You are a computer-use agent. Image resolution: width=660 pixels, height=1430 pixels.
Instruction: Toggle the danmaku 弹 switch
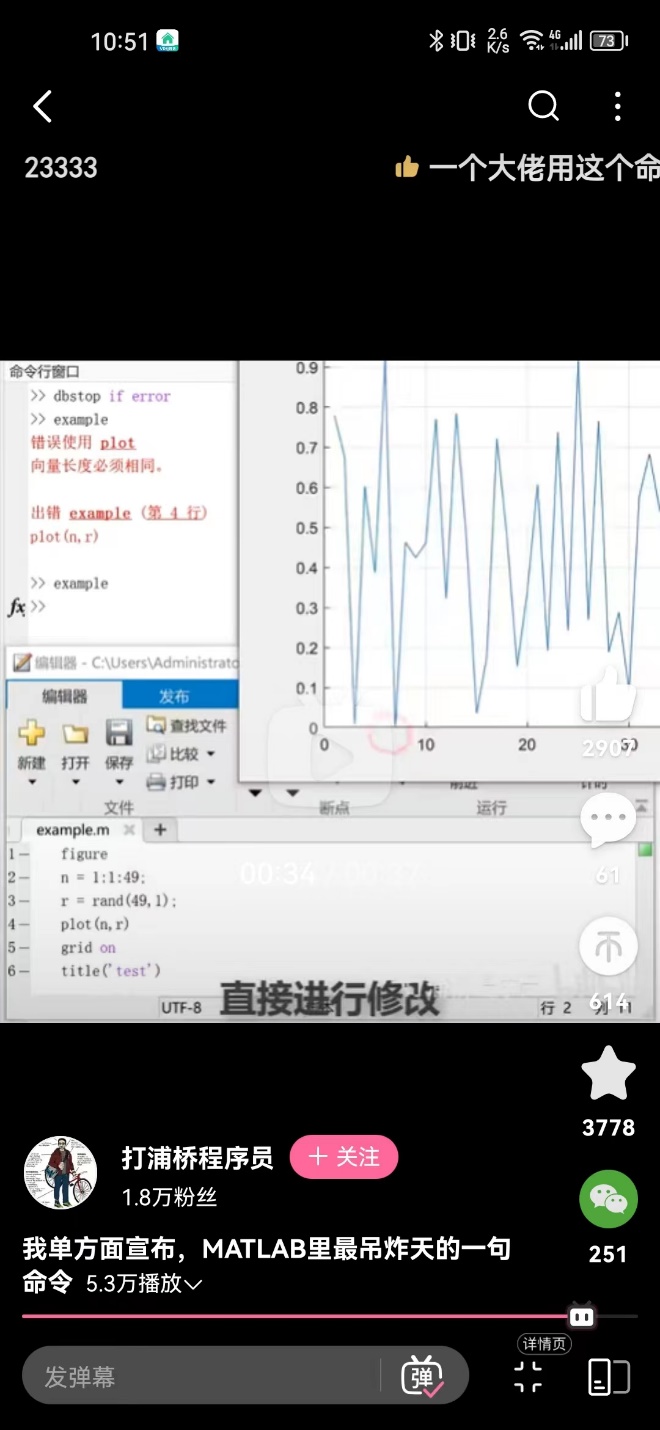pos(422,1376)
